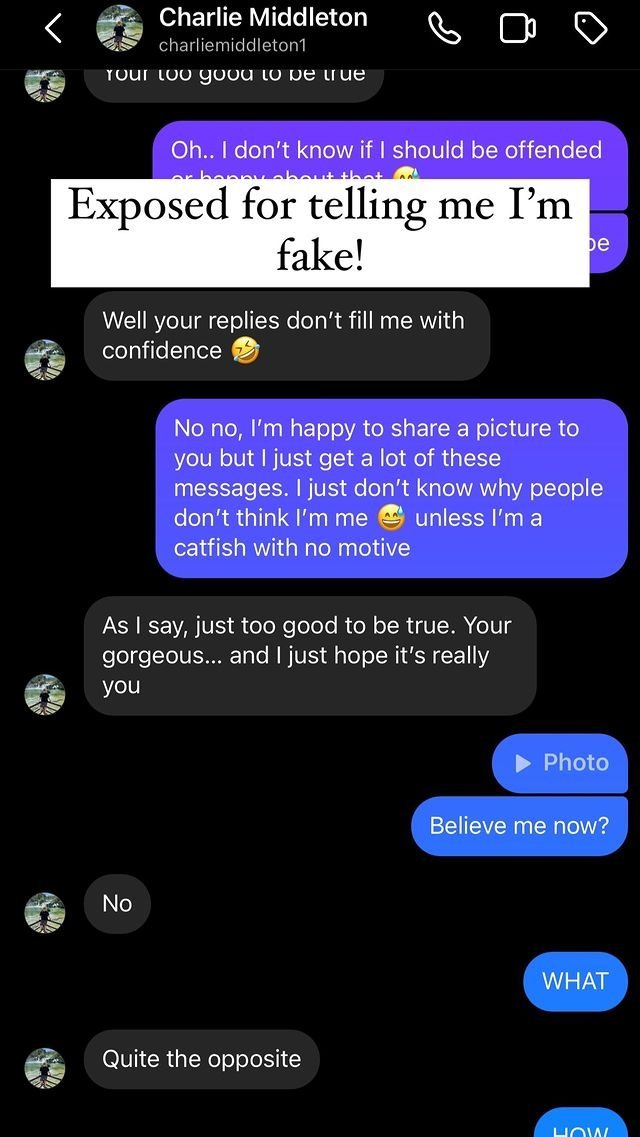Start a voice call with Charlie Middleton
The height and width of the screenshot is (1137, 640).
444,29
